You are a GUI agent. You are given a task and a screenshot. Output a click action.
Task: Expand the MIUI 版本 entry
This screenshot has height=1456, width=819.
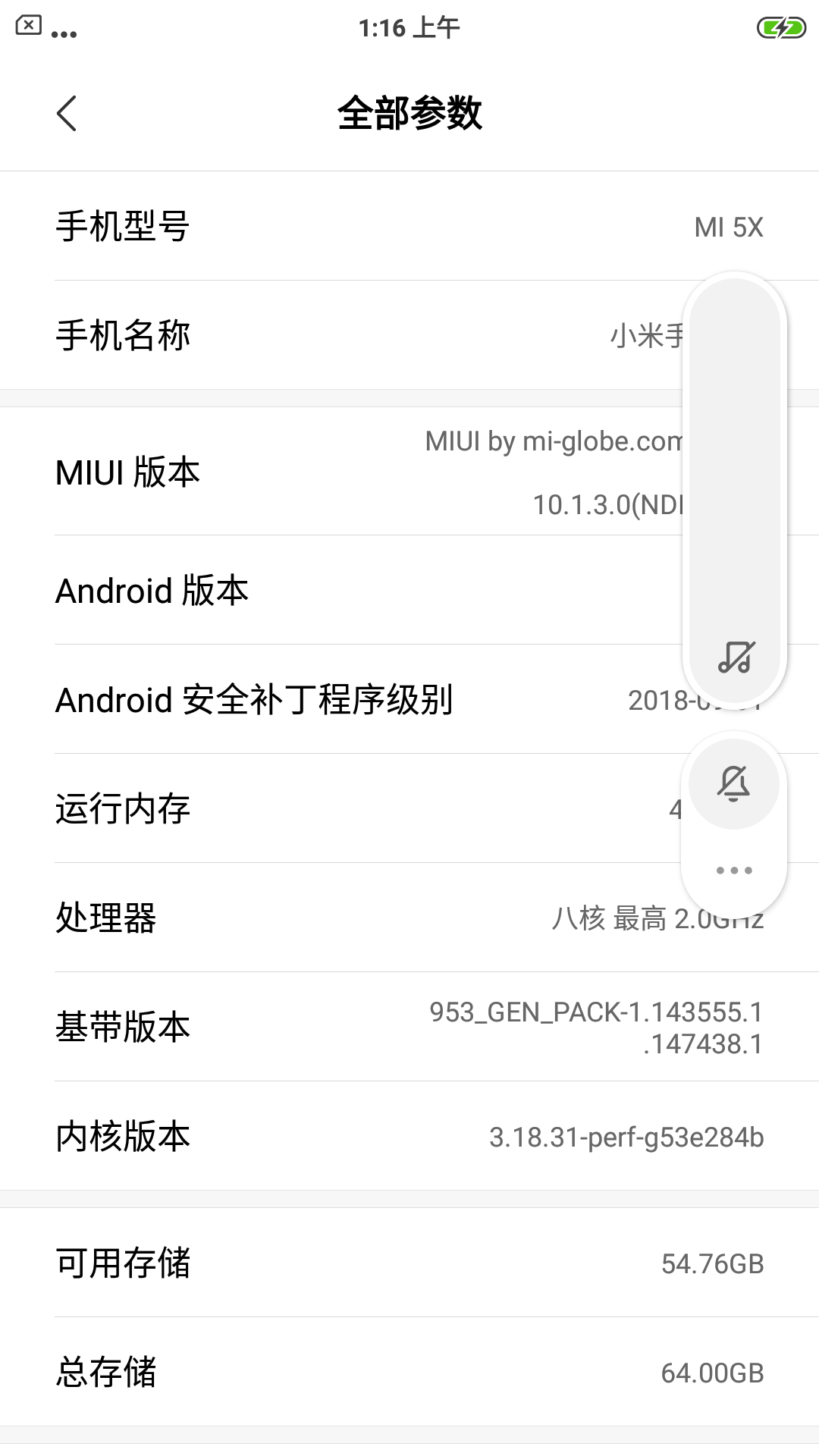point(303,472)
